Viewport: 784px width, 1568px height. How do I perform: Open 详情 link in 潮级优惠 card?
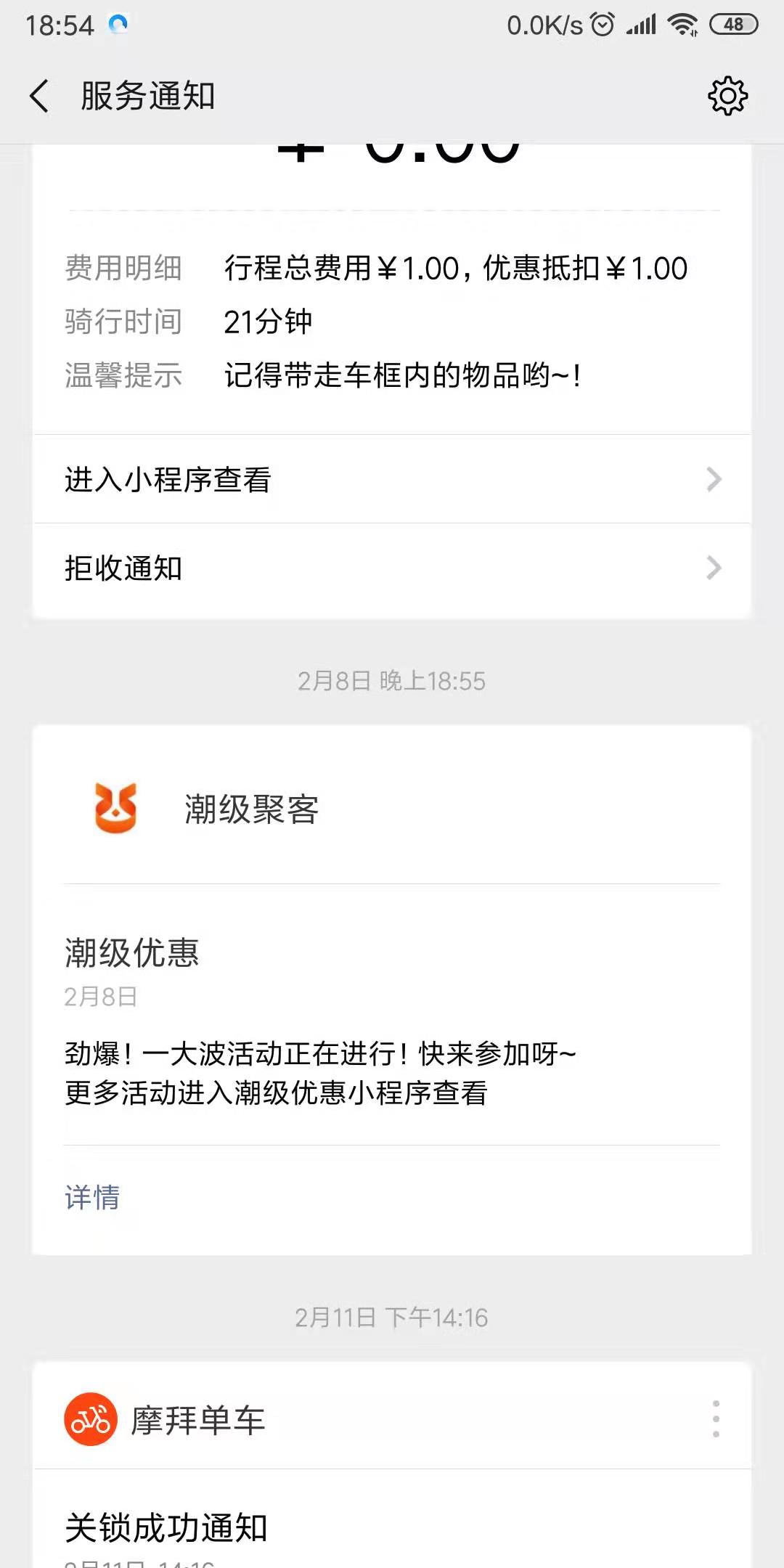[x=93, y=1197]
